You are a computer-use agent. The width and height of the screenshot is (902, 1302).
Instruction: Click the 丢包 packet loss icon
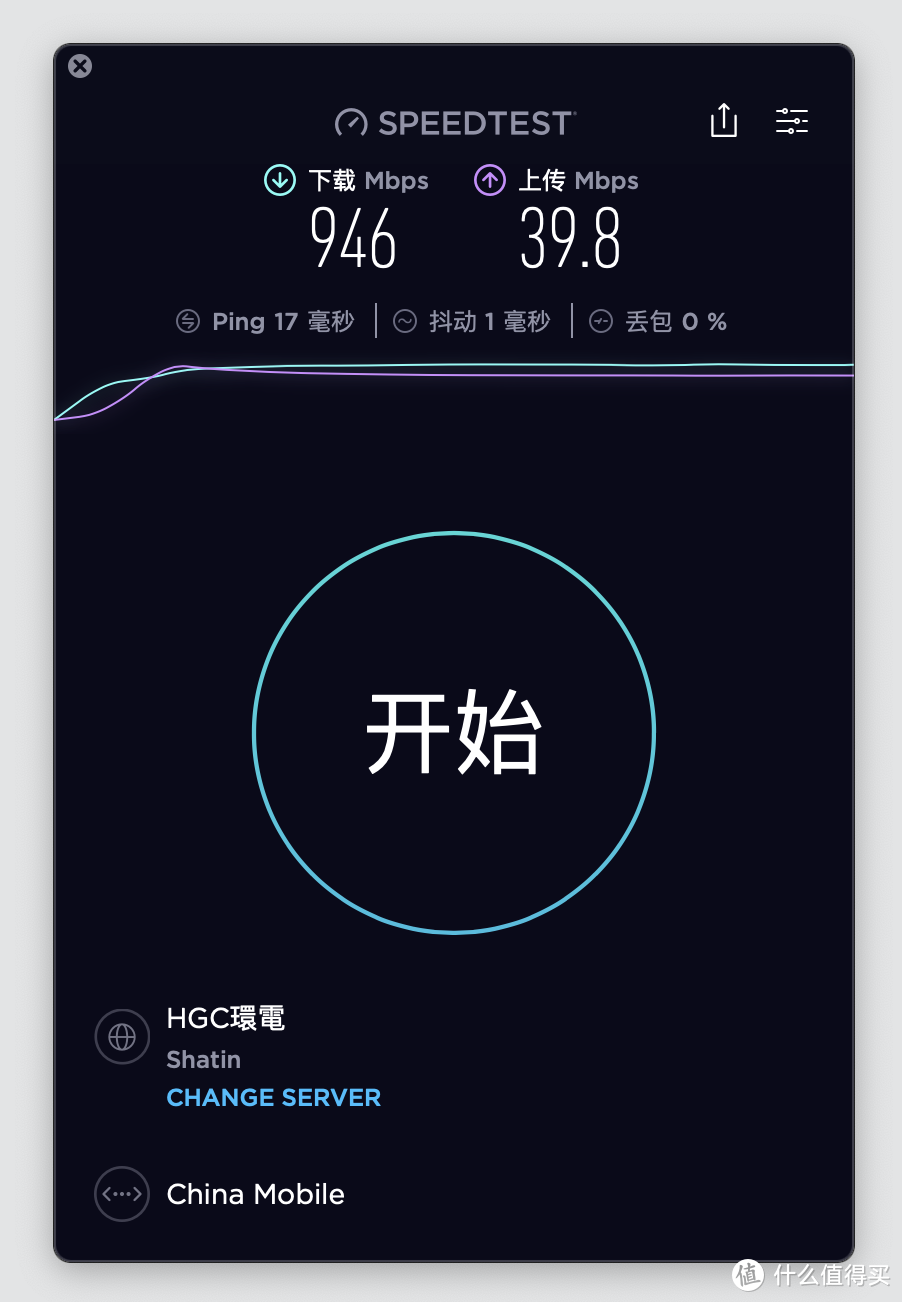pos(601,321)
